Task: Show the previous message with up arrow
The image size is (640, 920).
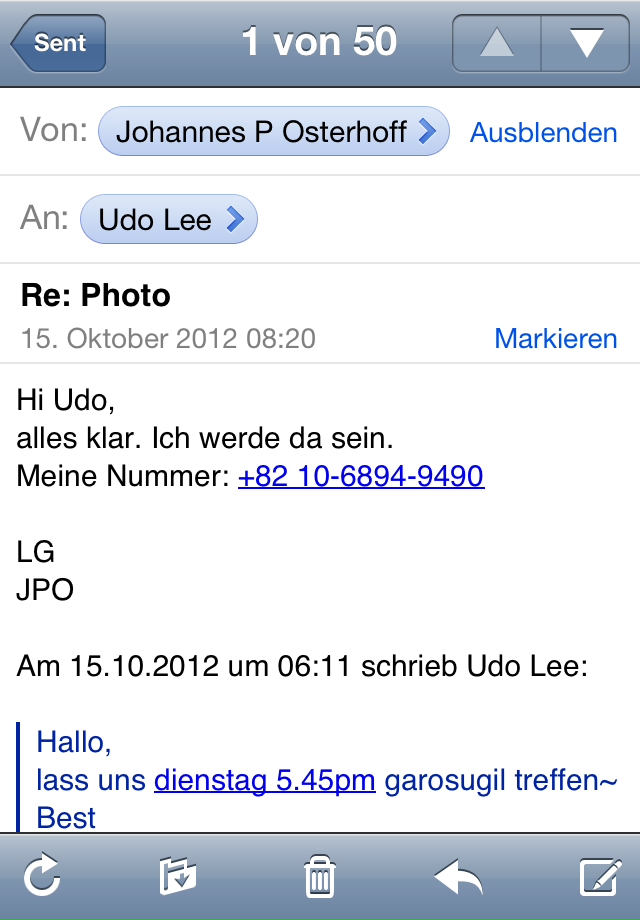Action: 497,43
